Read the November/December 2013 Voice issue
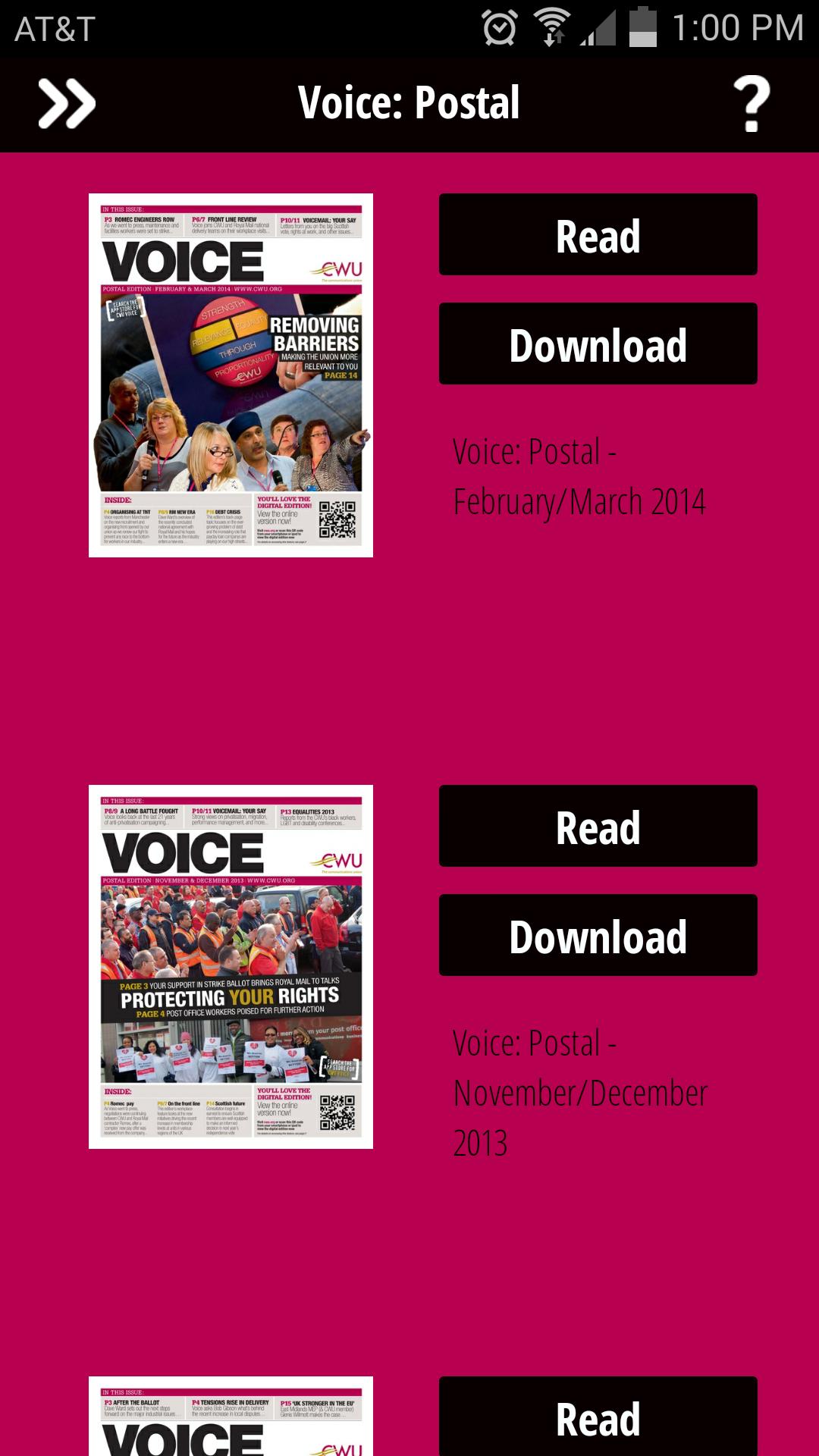This screenshot has height=1456, width=819. pos(598,827)
